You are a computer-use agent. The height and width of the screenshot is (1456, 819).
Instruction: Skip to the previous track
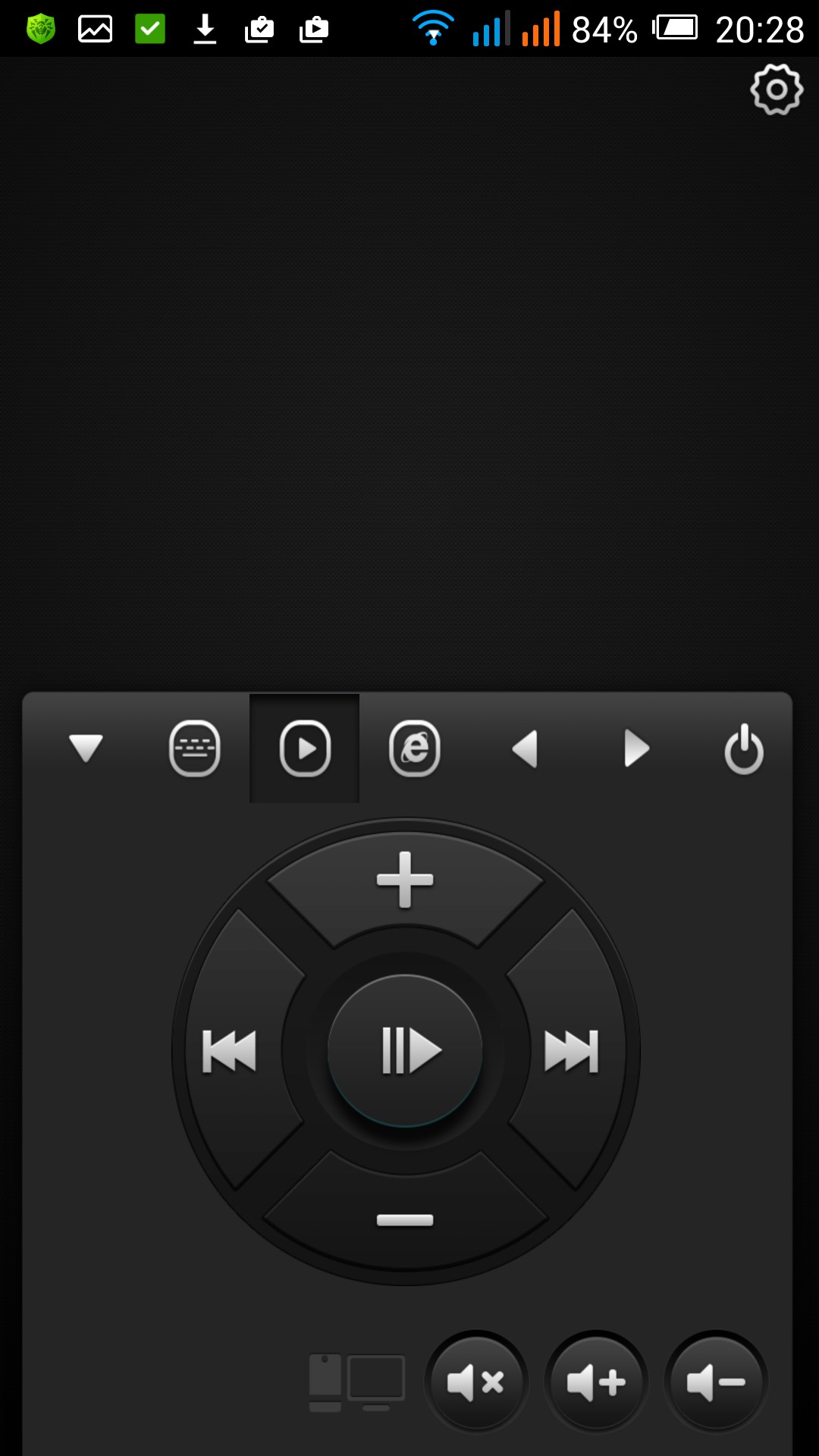click(x=230, y=1051)
